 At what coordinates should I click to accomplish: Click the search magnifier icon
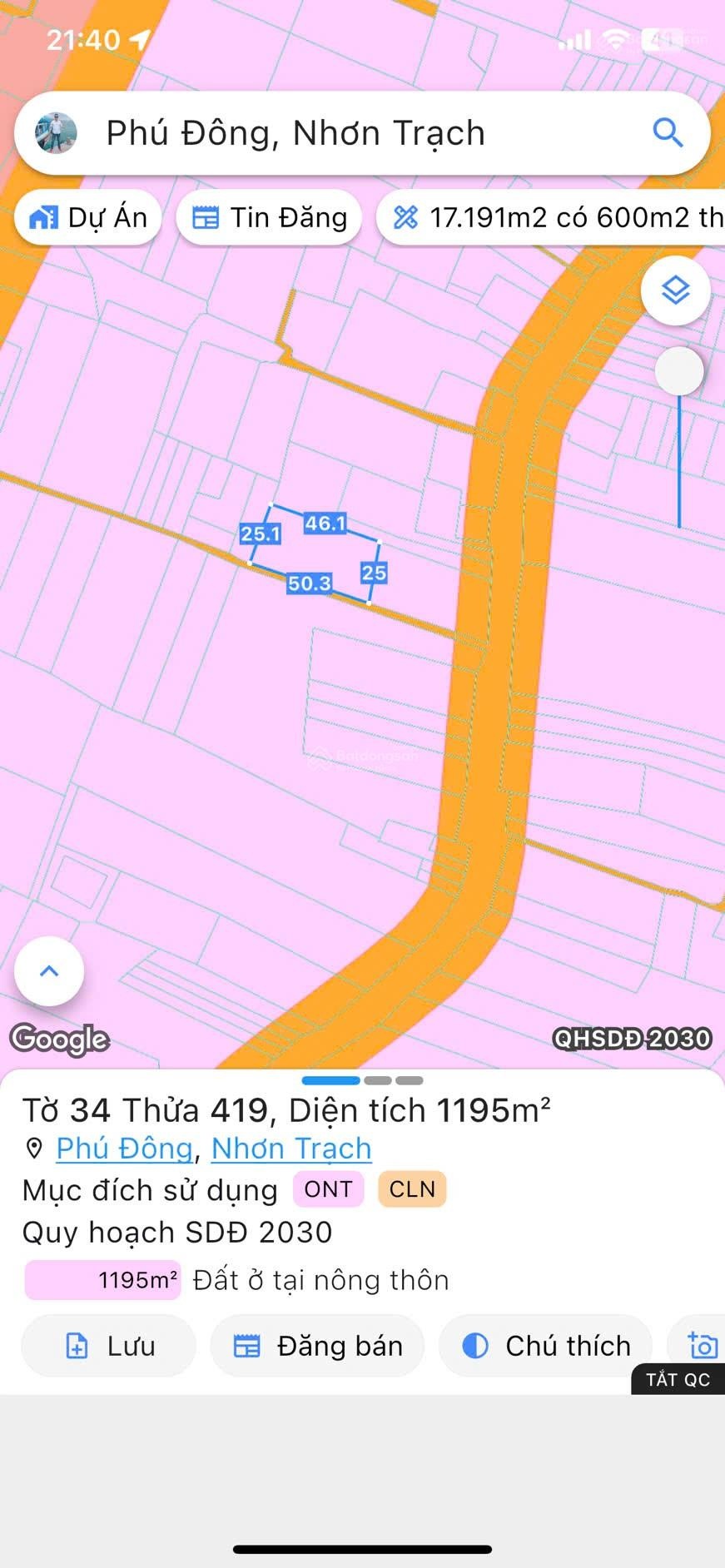(668, 132)
